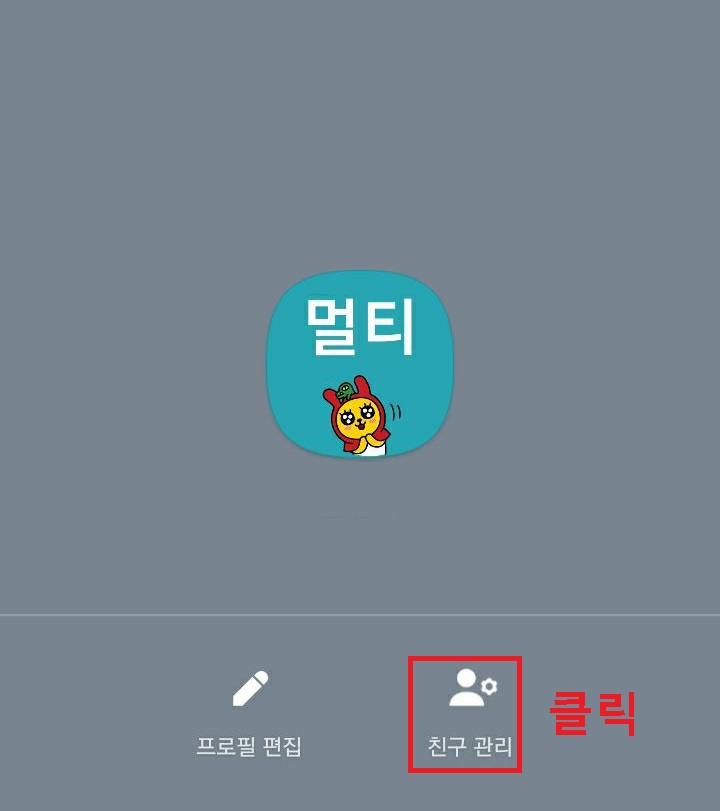Tap the 멀티 text on the profile photo
Screen dimensions: 720x811
pos(358,327)
